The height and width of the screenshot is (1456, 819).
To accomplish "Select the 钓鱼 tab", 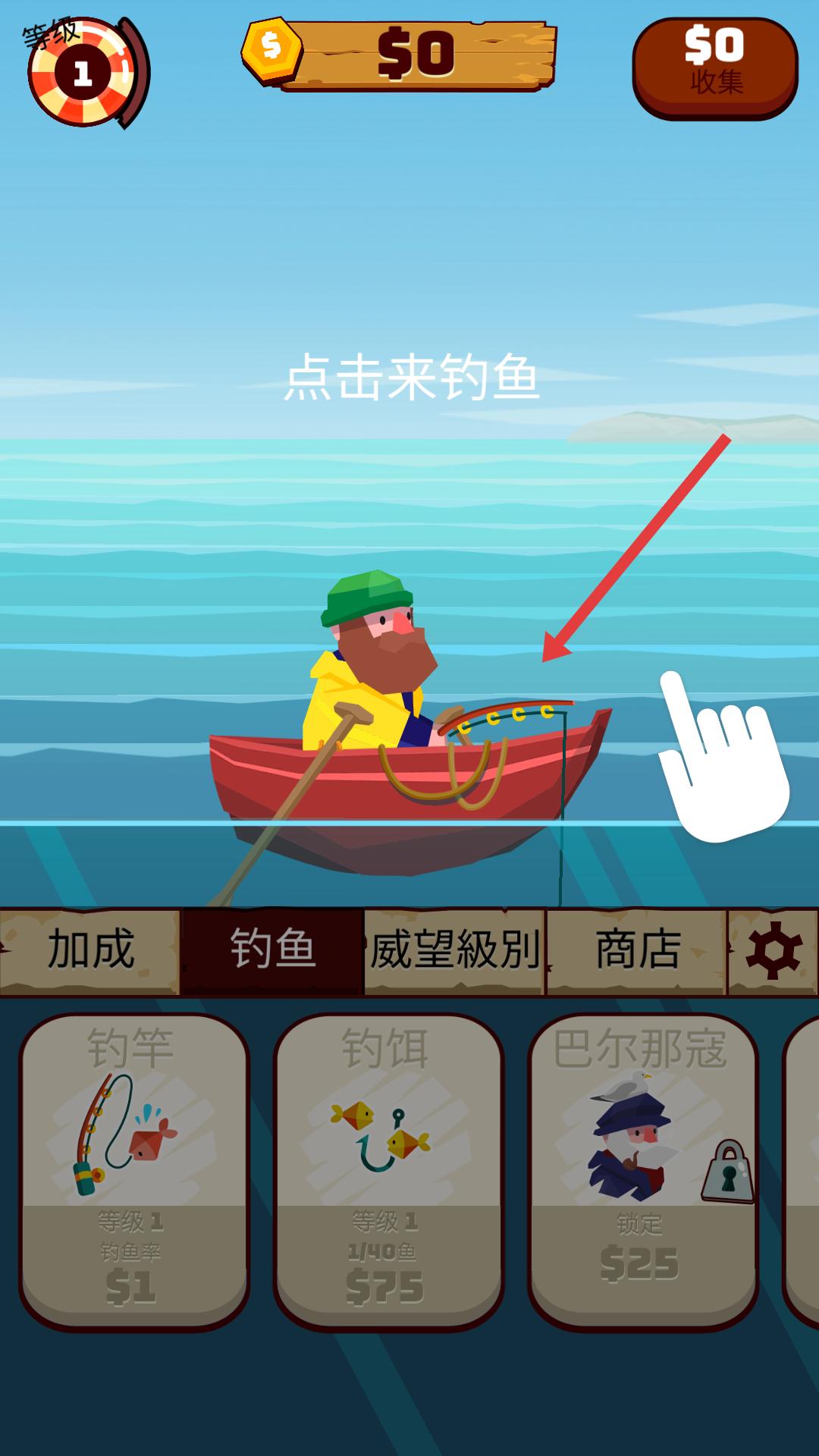I will click(x=272, y=950).
